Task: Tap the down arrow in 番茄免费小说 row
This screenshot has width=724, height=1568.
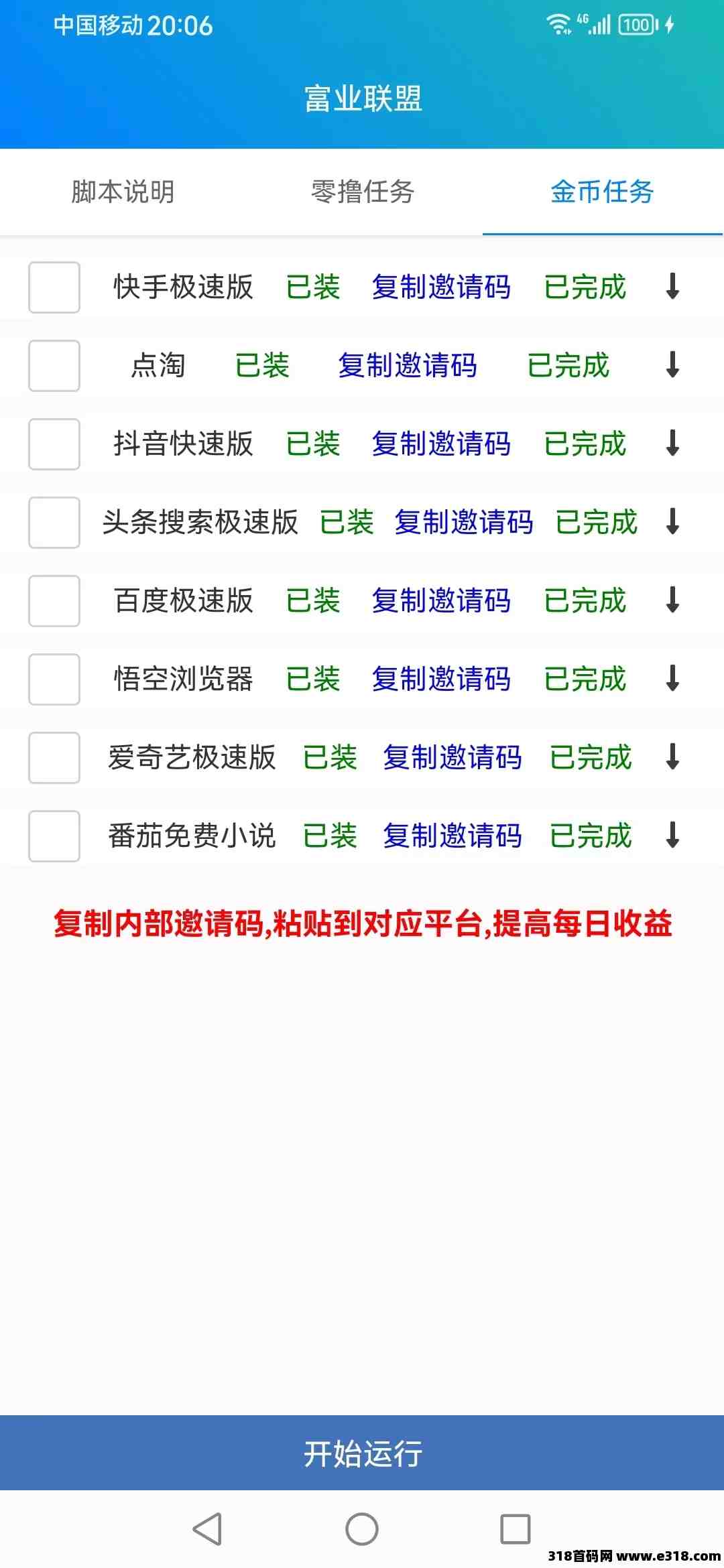Action: tap(673, 835)
